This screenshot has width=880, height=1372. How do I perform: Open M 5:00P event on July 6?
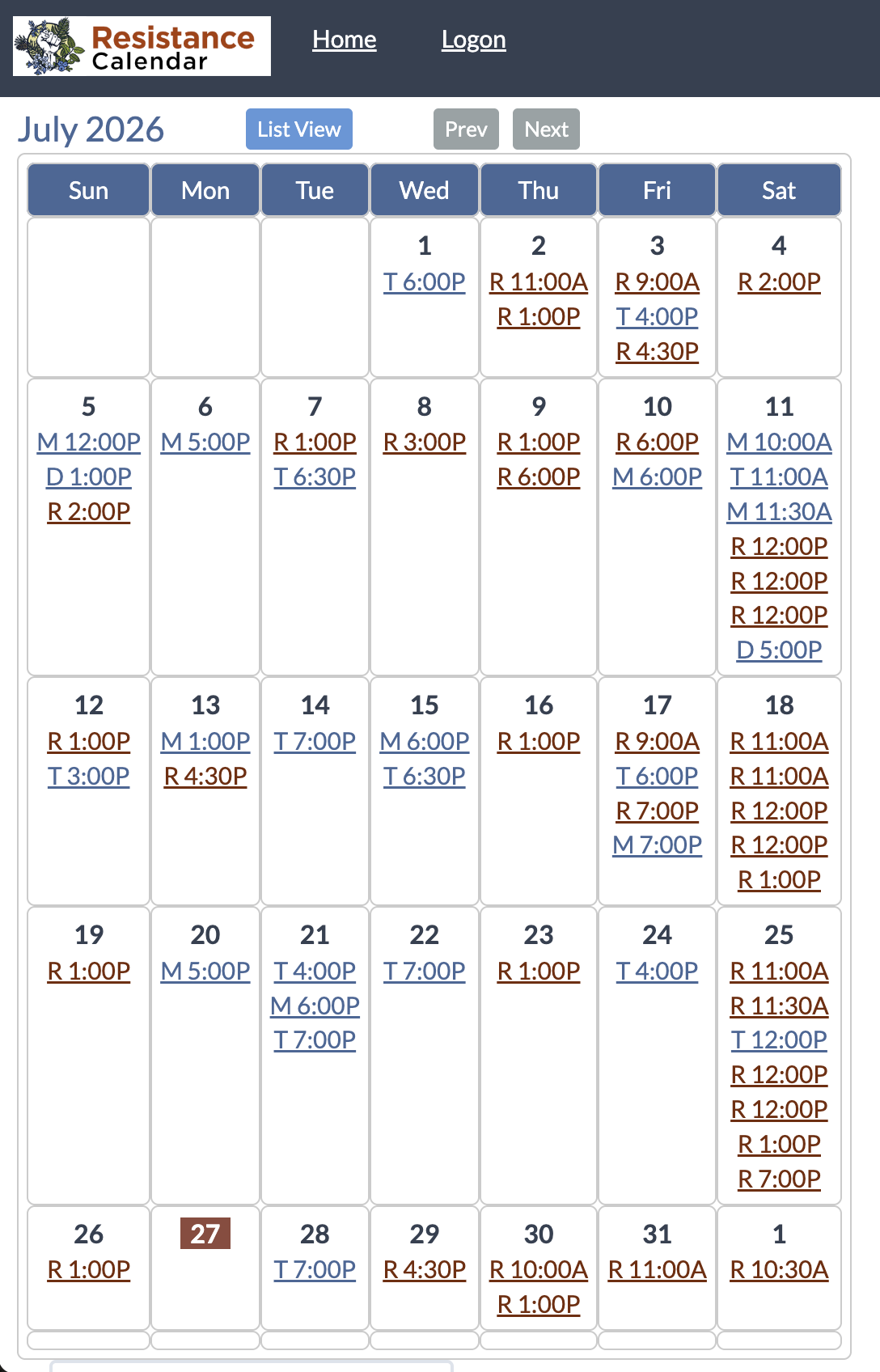tap(205, 442)
